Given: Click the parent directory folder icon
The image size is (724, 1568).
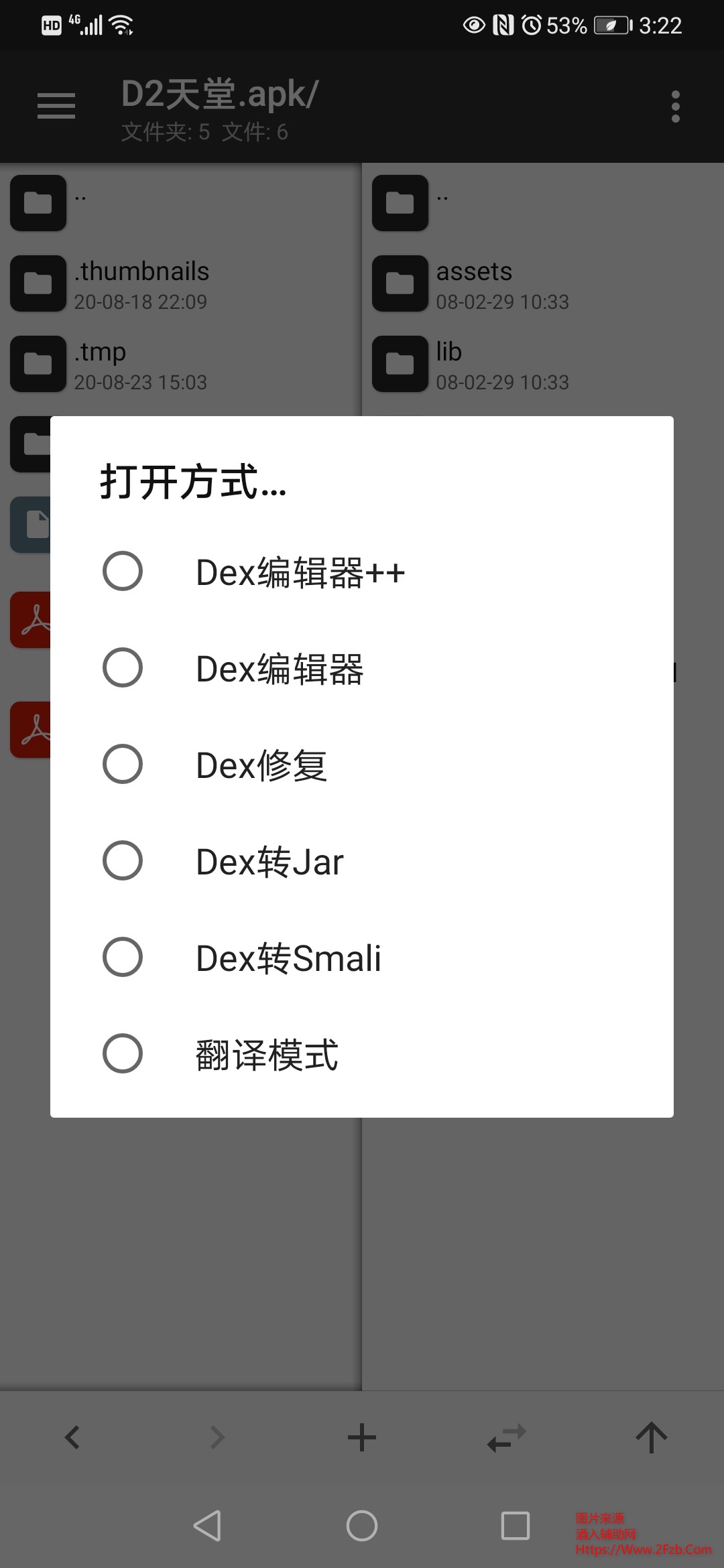Looking at the screenshot, I should tap(38, 203).
